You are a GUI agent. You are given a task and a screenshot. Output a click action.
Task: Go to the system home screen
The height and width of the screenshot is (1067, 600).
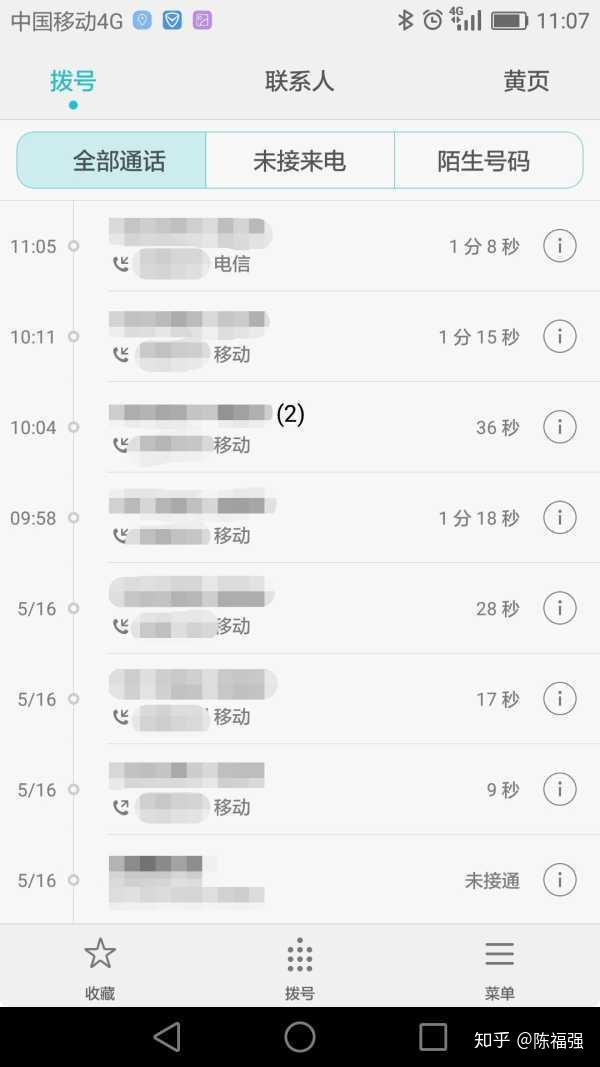point(299,1037)
